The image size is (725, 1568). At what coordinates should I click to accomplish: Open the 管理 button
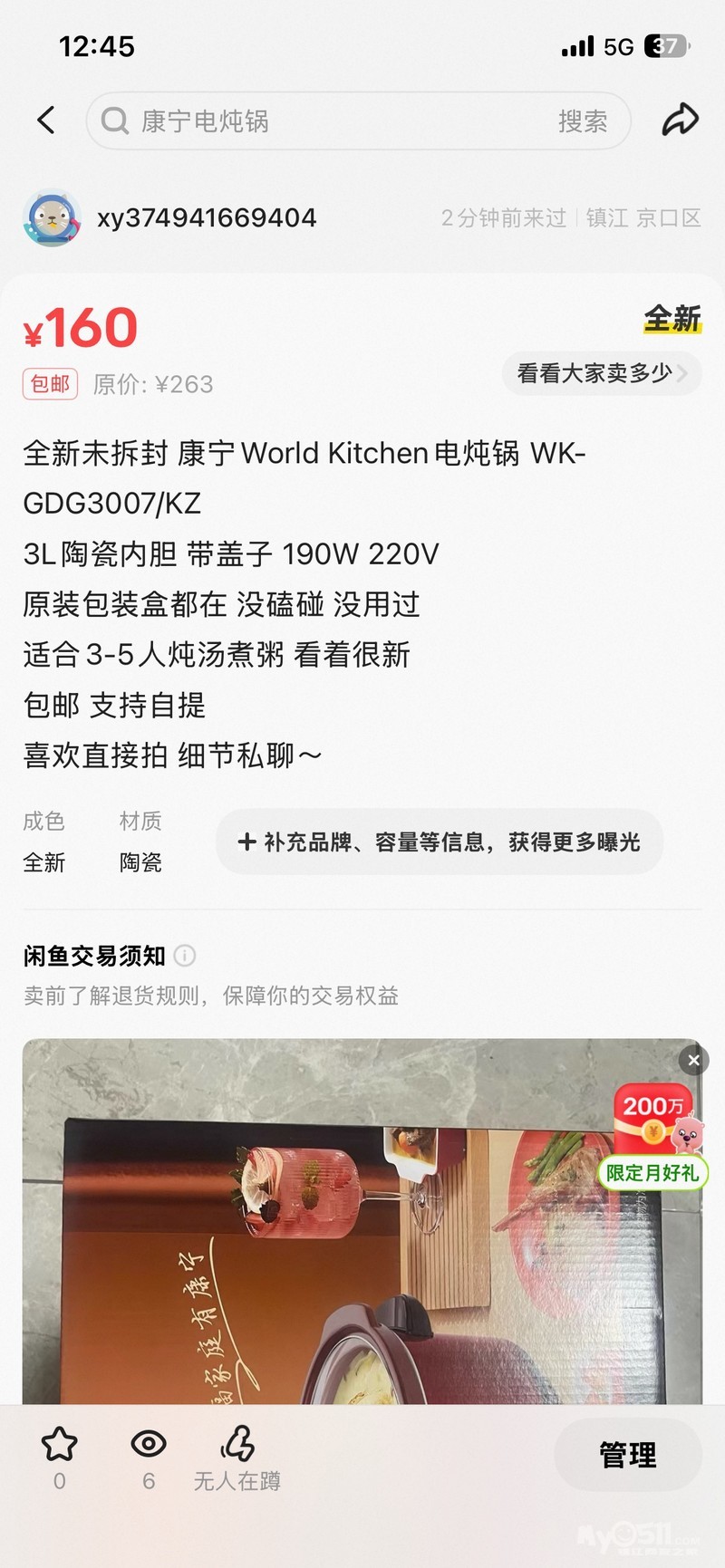[627, 1455]
